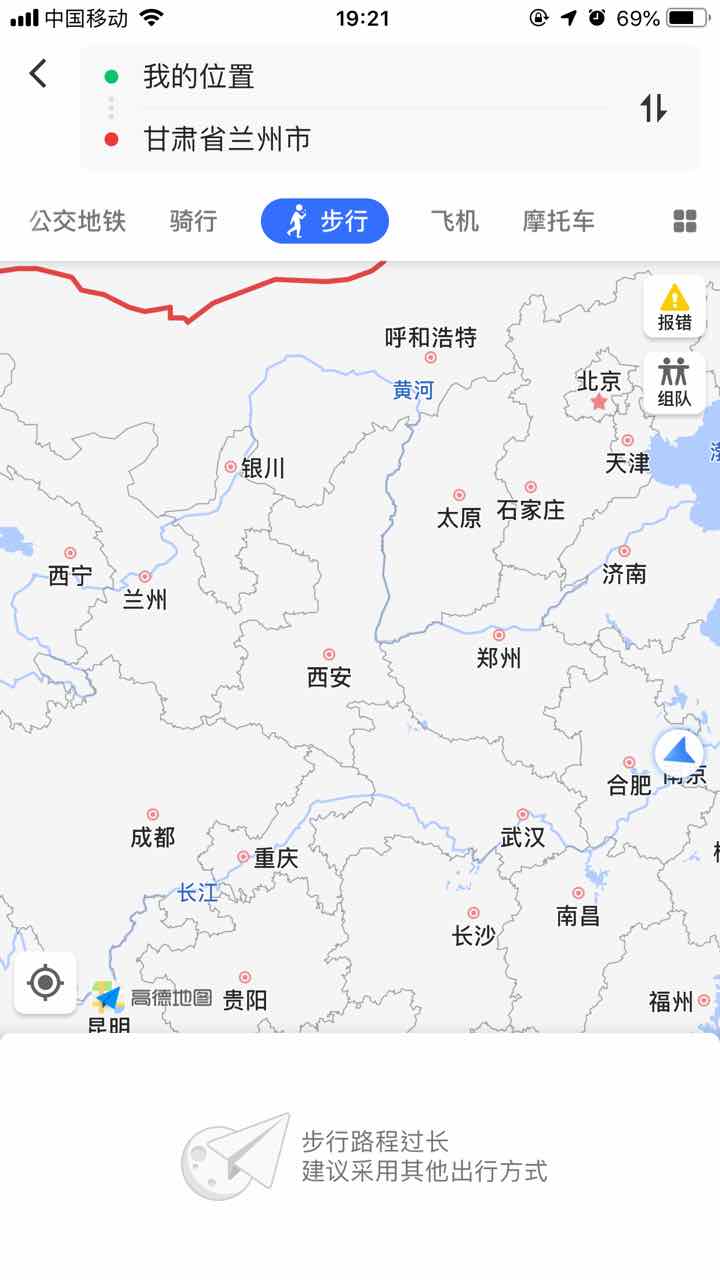Image resolution: width=720 pixels, height=1280 pixels.
Task: Report a map error with 报错
Action: (x=675, y=307)
